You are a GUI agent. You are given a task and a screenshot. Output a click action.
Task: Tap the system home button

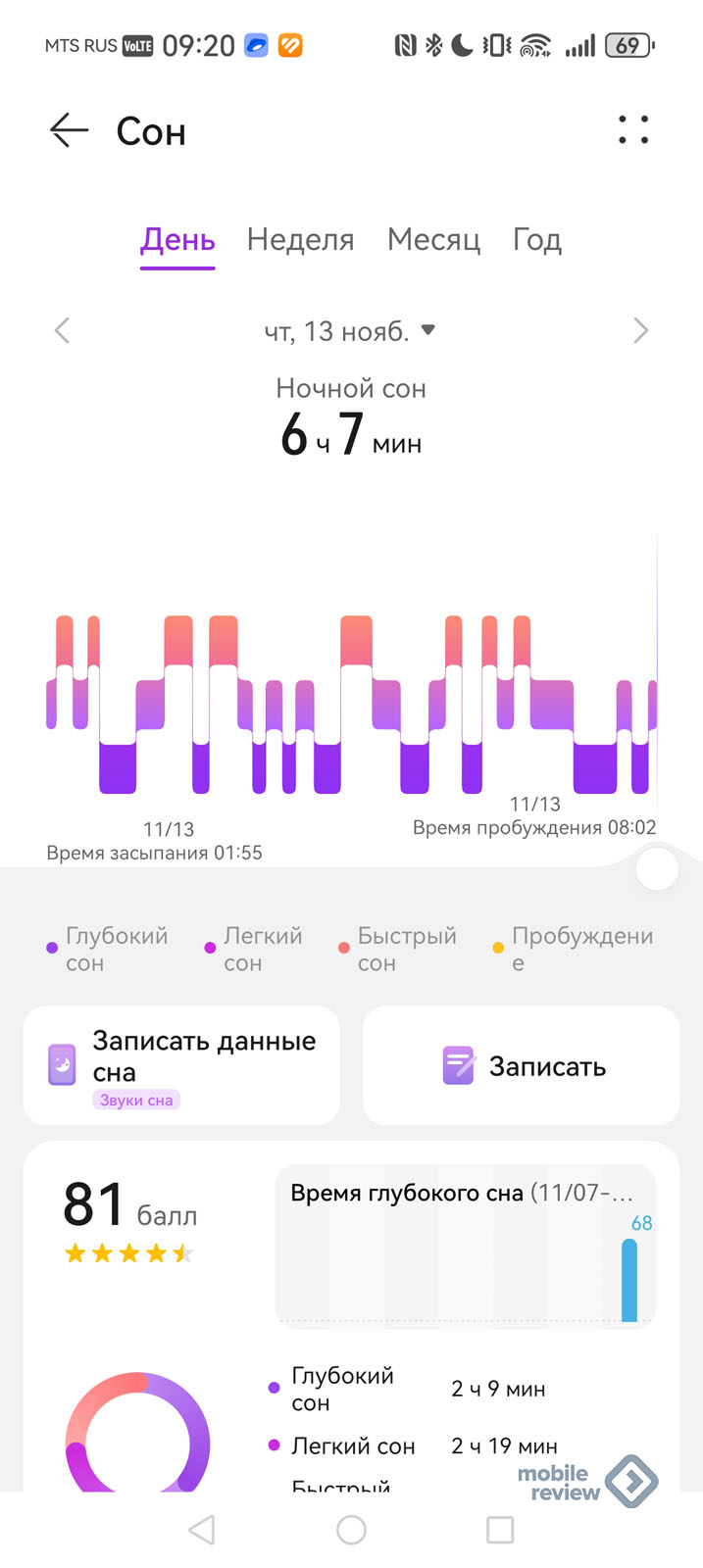351,1530
